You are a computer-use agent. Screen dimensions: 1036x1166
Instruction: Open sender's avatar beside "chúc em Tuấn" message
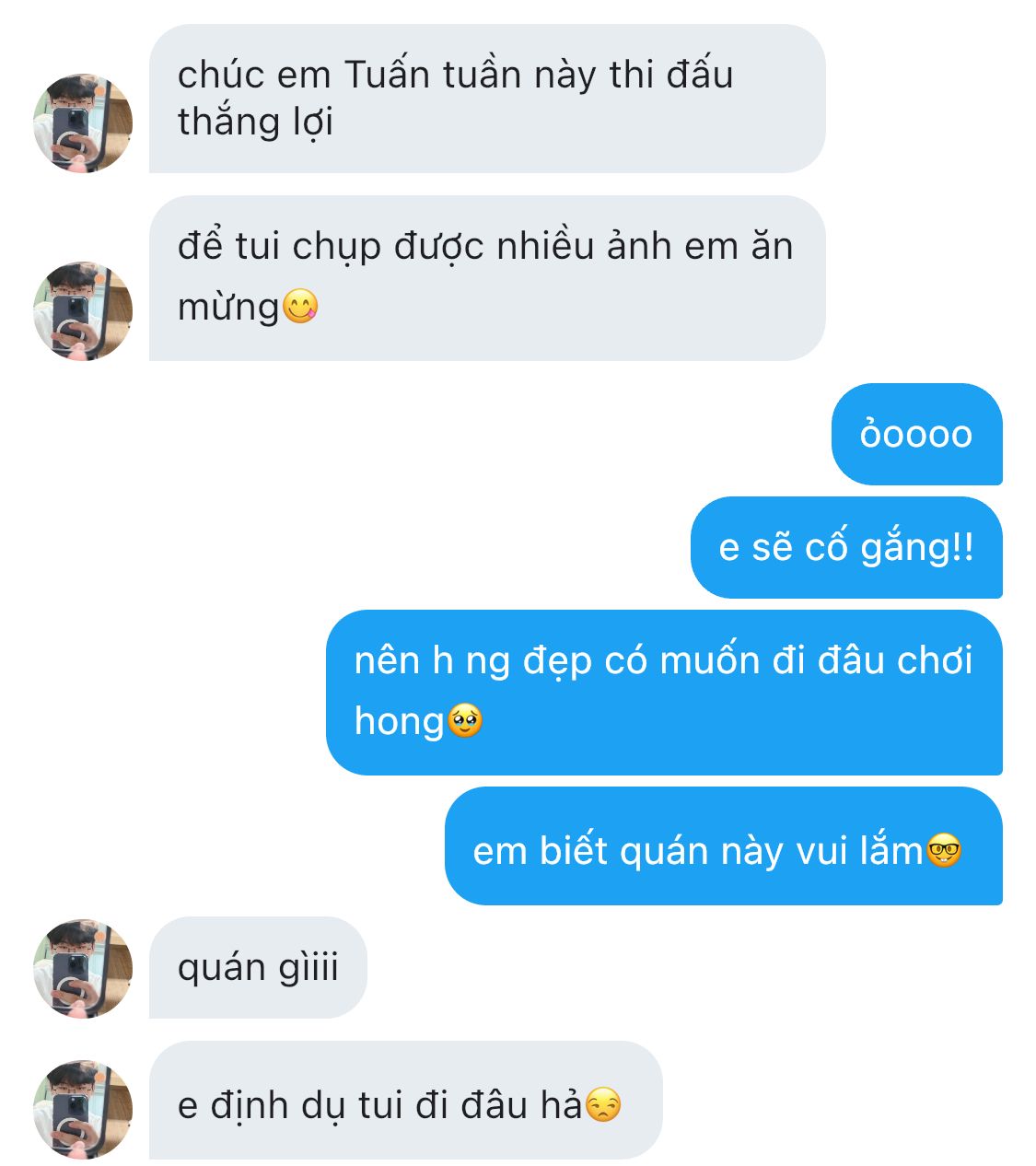tap(83, 123)
